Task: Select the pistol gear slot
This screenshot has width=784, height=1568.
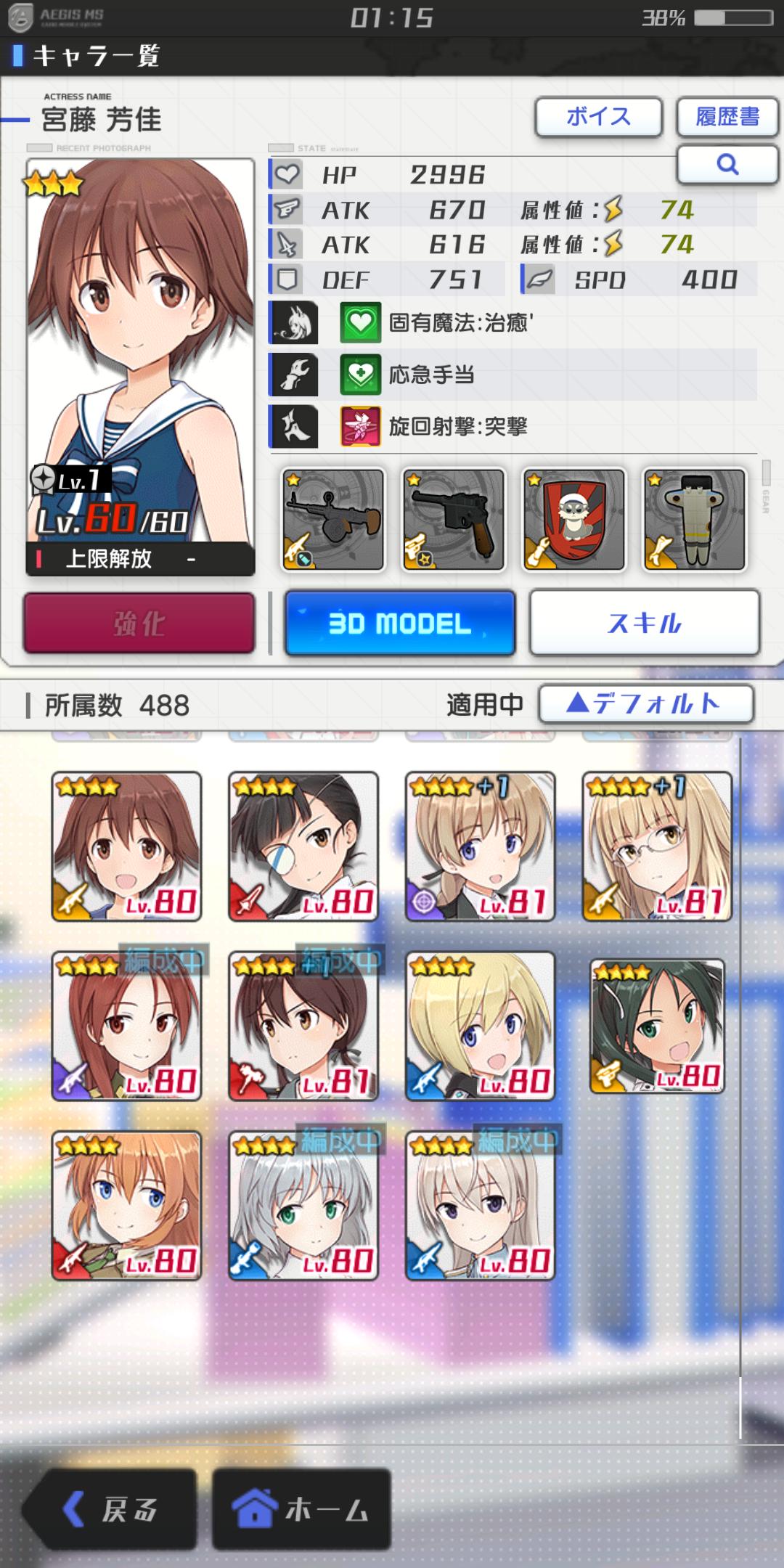Action: click(454, 520)
